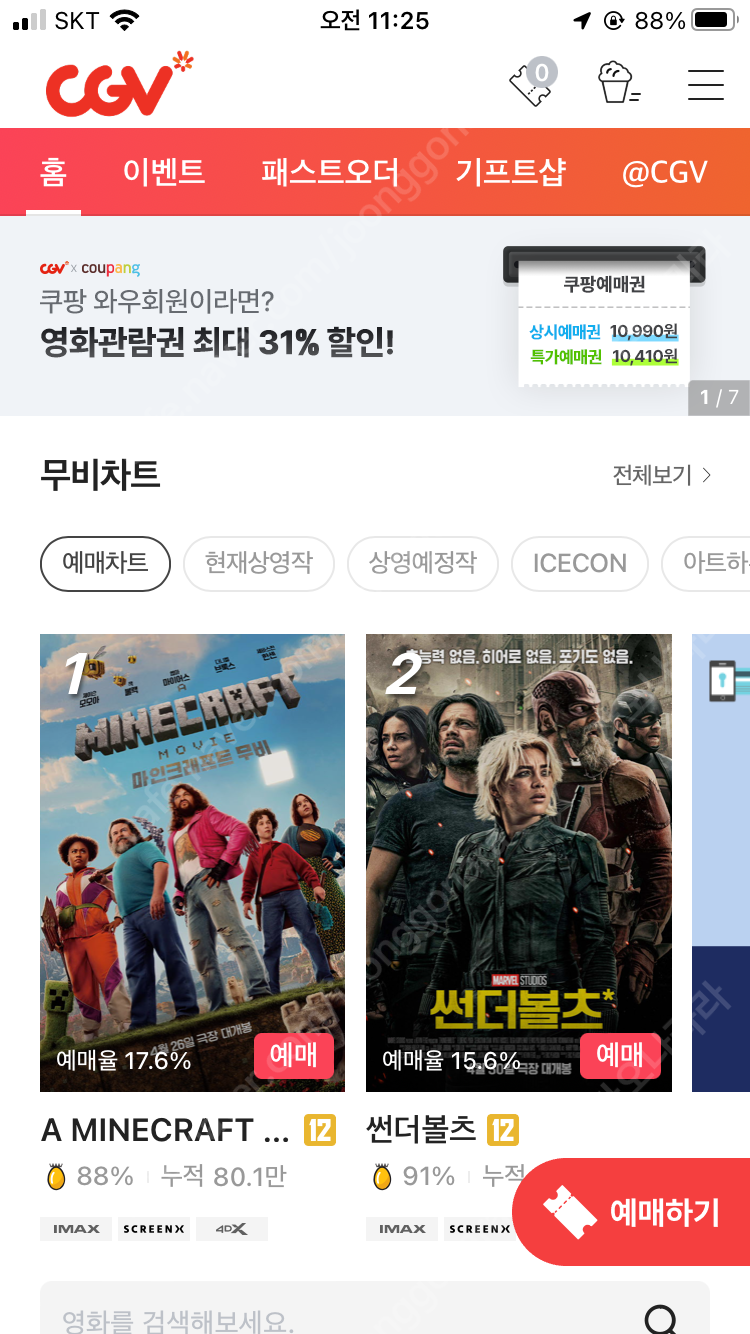Open the A Minecraft Movie poster
This screenshot has height=1334, width=750.
point(192,830)
